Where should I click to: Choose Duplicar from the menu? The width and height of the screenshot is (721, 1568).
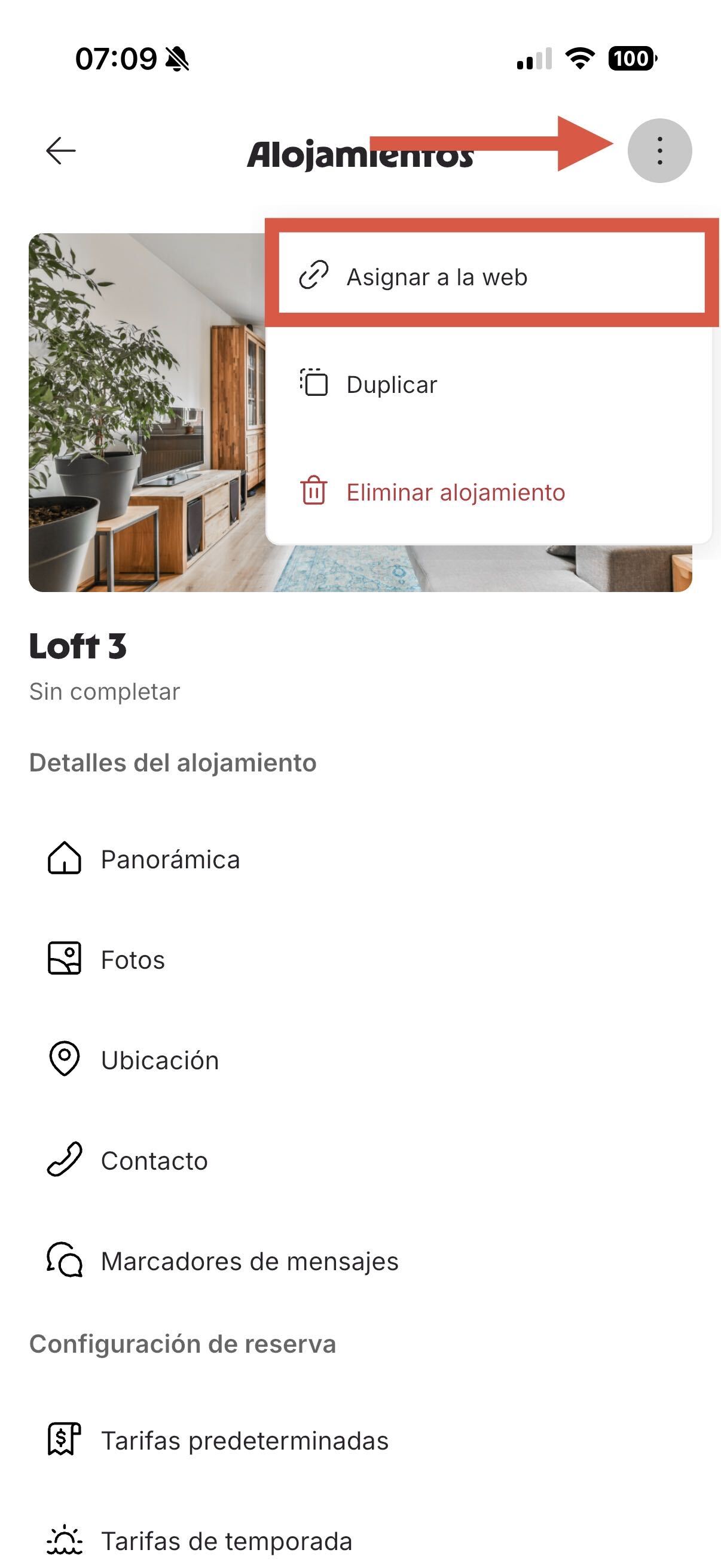[488, 385]
